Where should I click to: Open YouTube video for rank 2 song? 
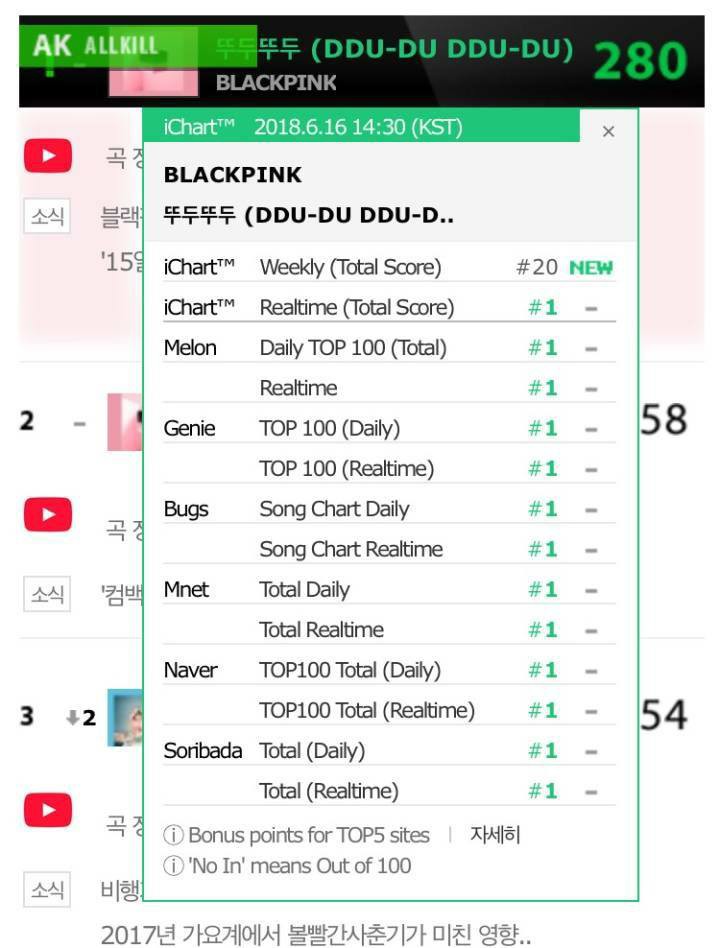coord(48,515)
